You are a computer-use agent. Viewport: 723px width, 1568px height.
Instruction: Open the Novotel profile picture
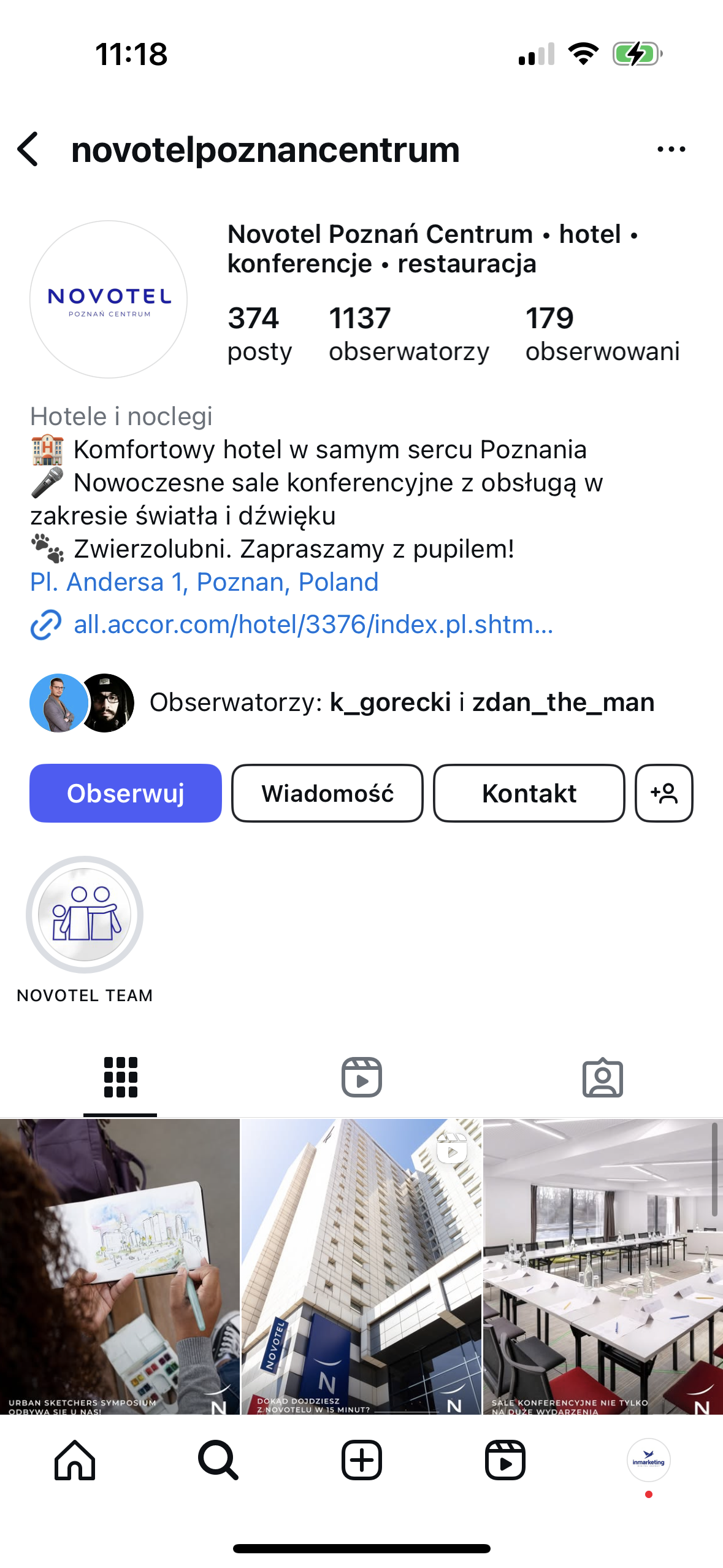(x=109, y=299)
